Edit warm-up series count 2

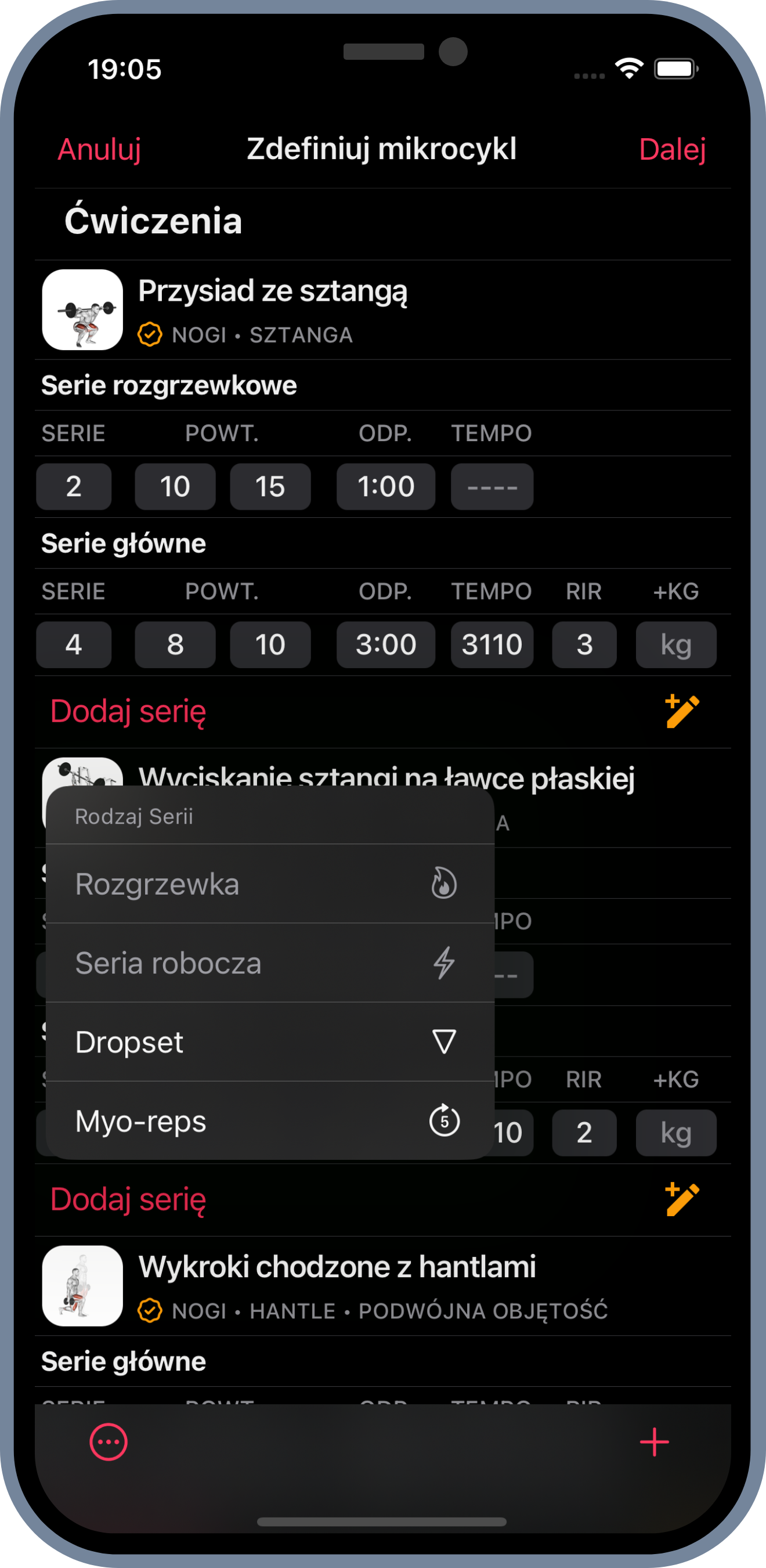pyautogui.click(x=74, y=486)
